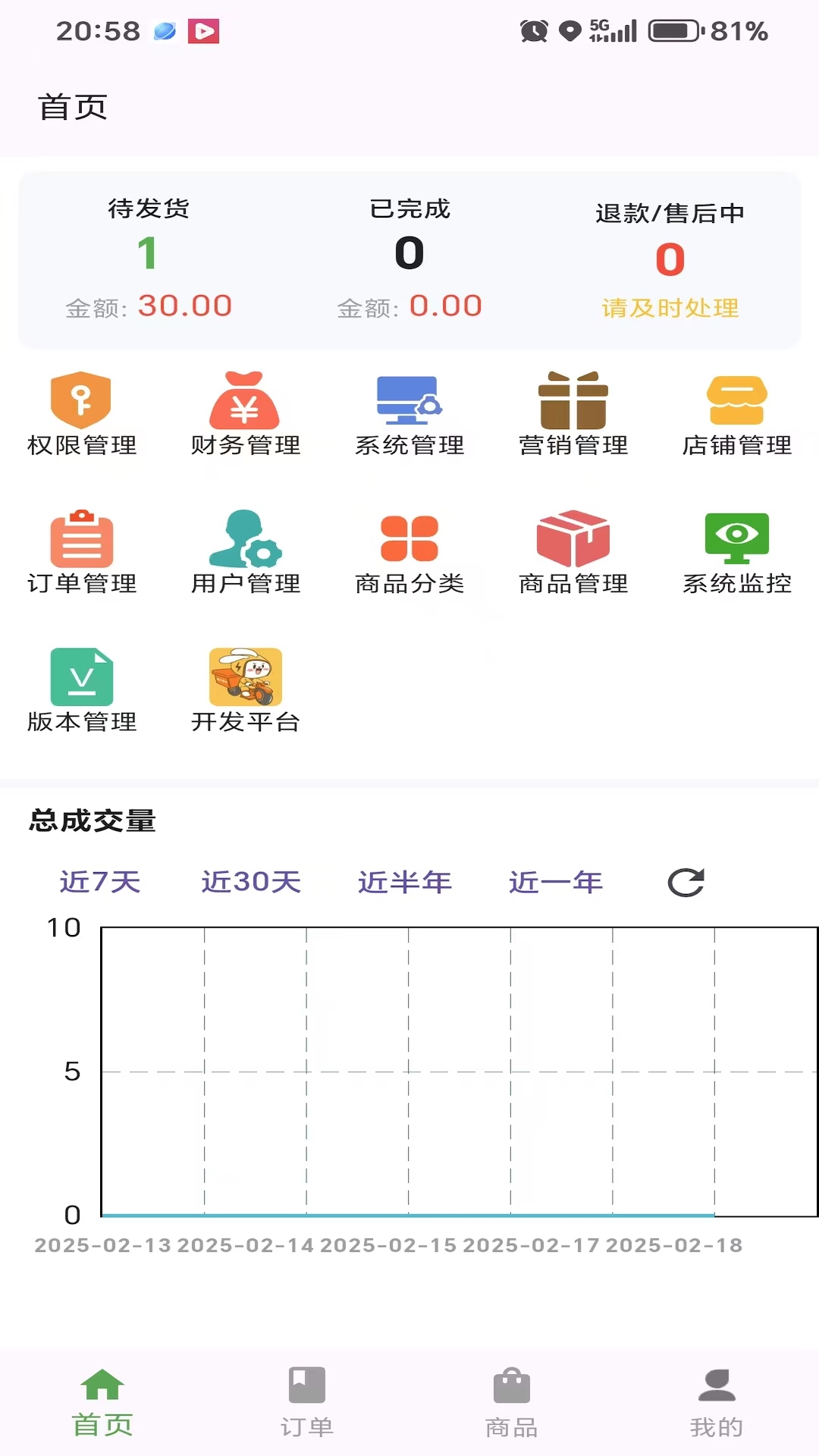Viewport: 819px width, 1456px height.
Task: Select 近半年 time filter
Action: click(404, 881)
